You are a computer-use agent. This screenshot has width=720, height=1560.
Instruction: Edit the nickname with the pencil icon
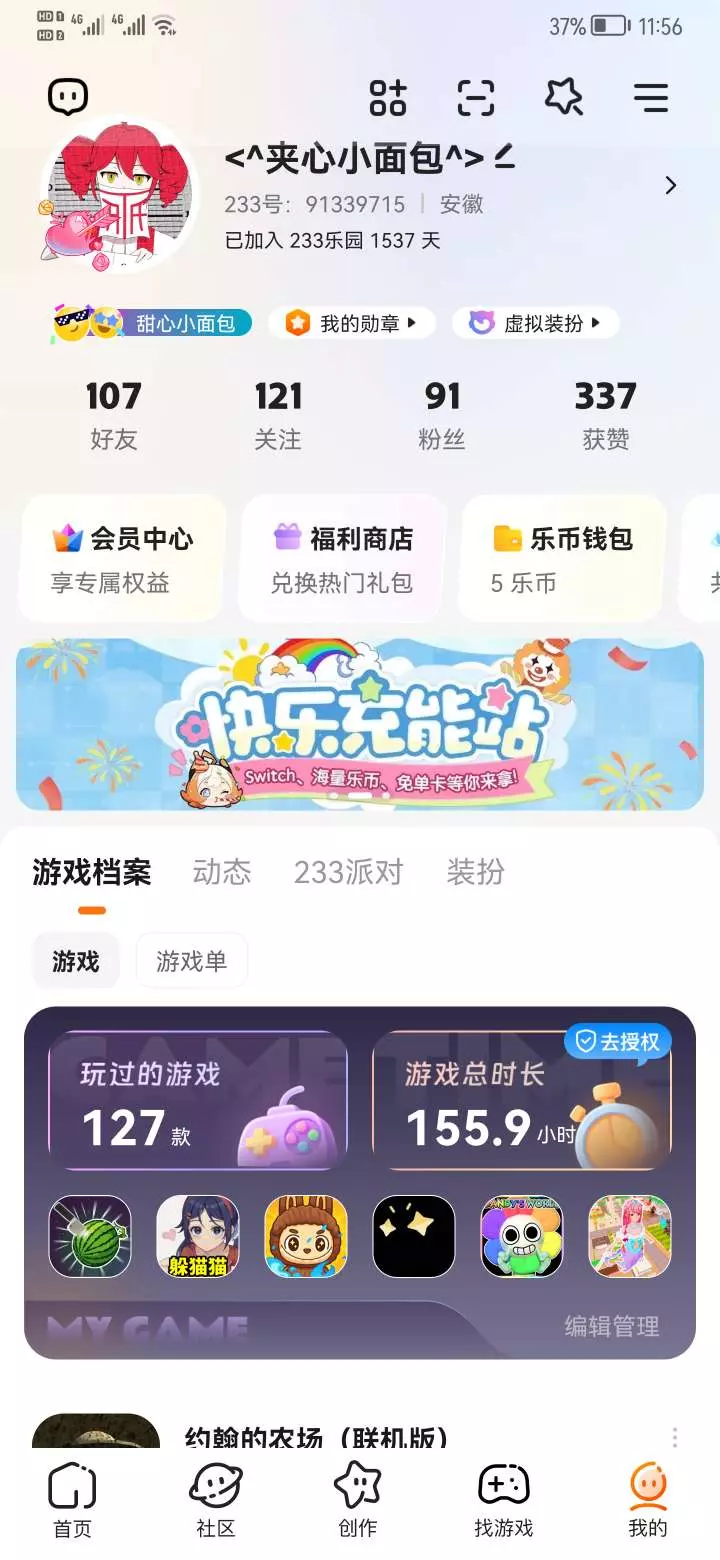tap(505, 156)
